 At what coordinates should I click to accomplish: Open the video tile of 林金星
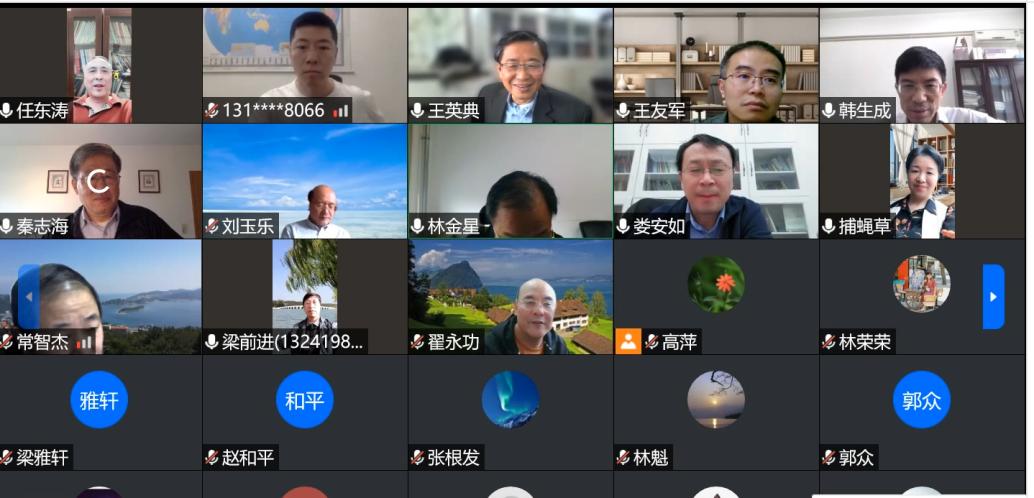510,181
